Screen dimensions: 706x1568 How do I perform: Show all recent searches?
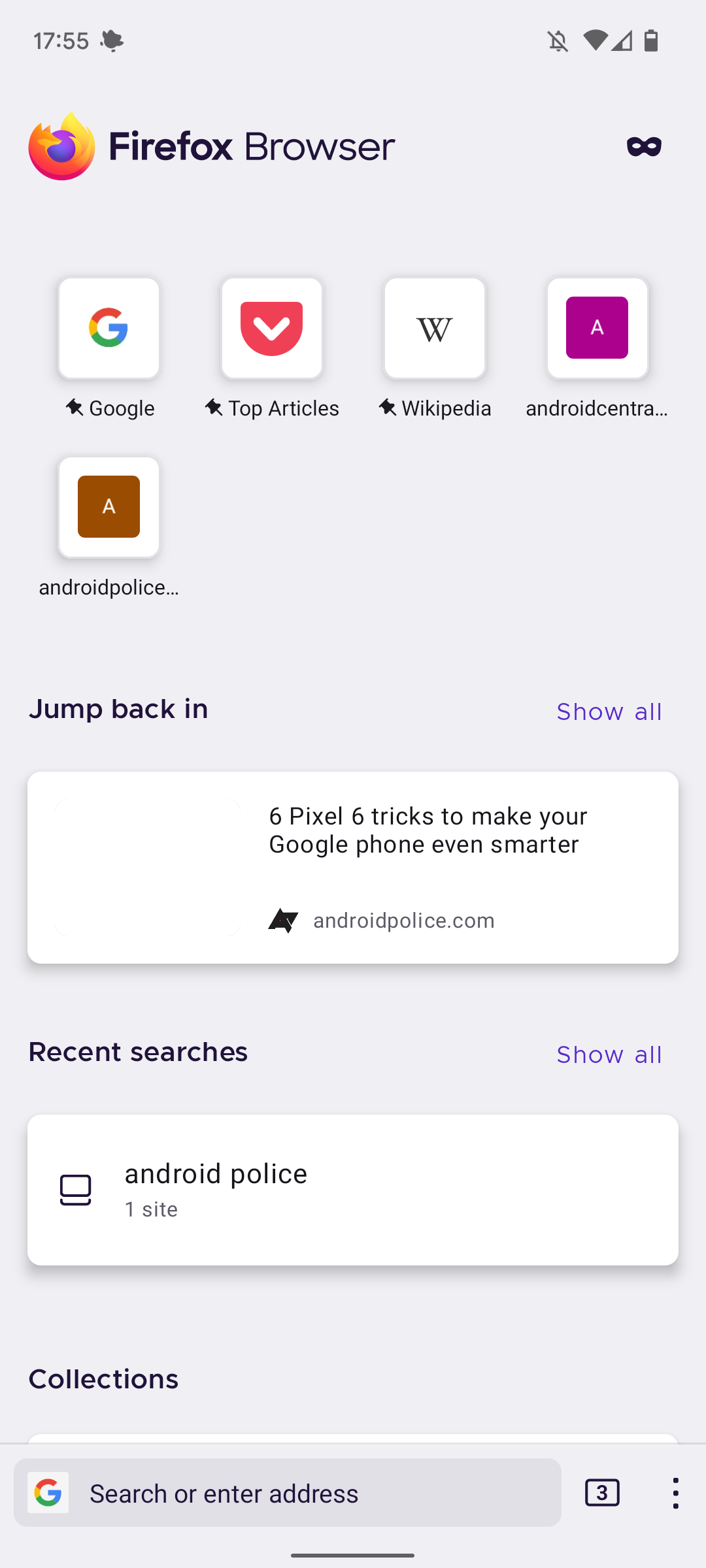click(609, 1054)
